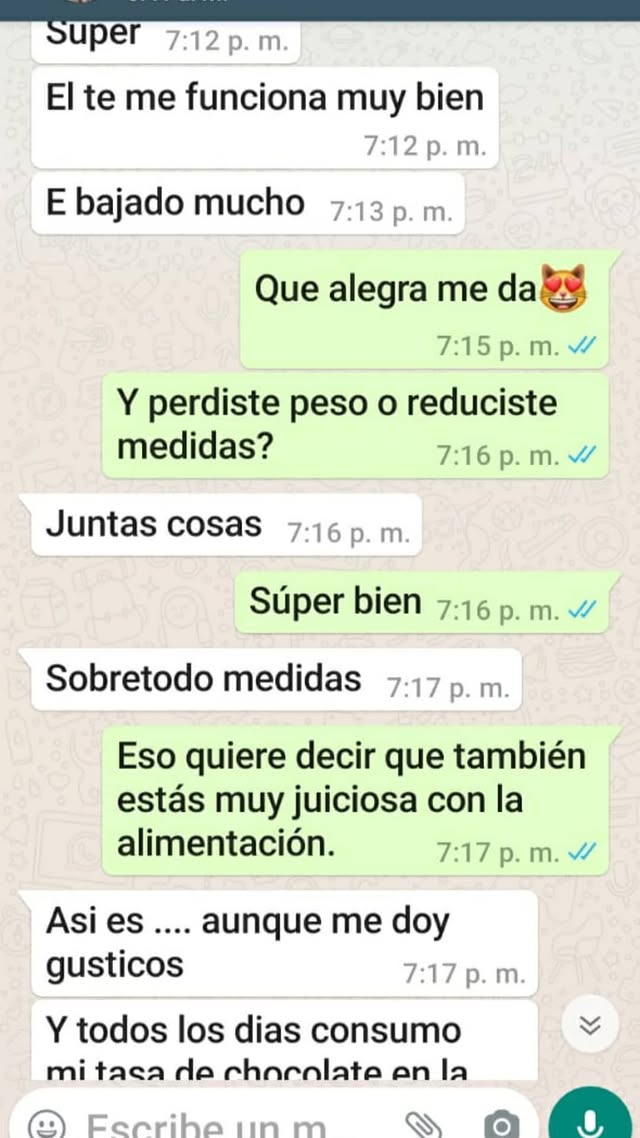This screenshot has height=1138, width=640.
Task: Record a voice message with the microphone
Action: [x=591, y=1120]
